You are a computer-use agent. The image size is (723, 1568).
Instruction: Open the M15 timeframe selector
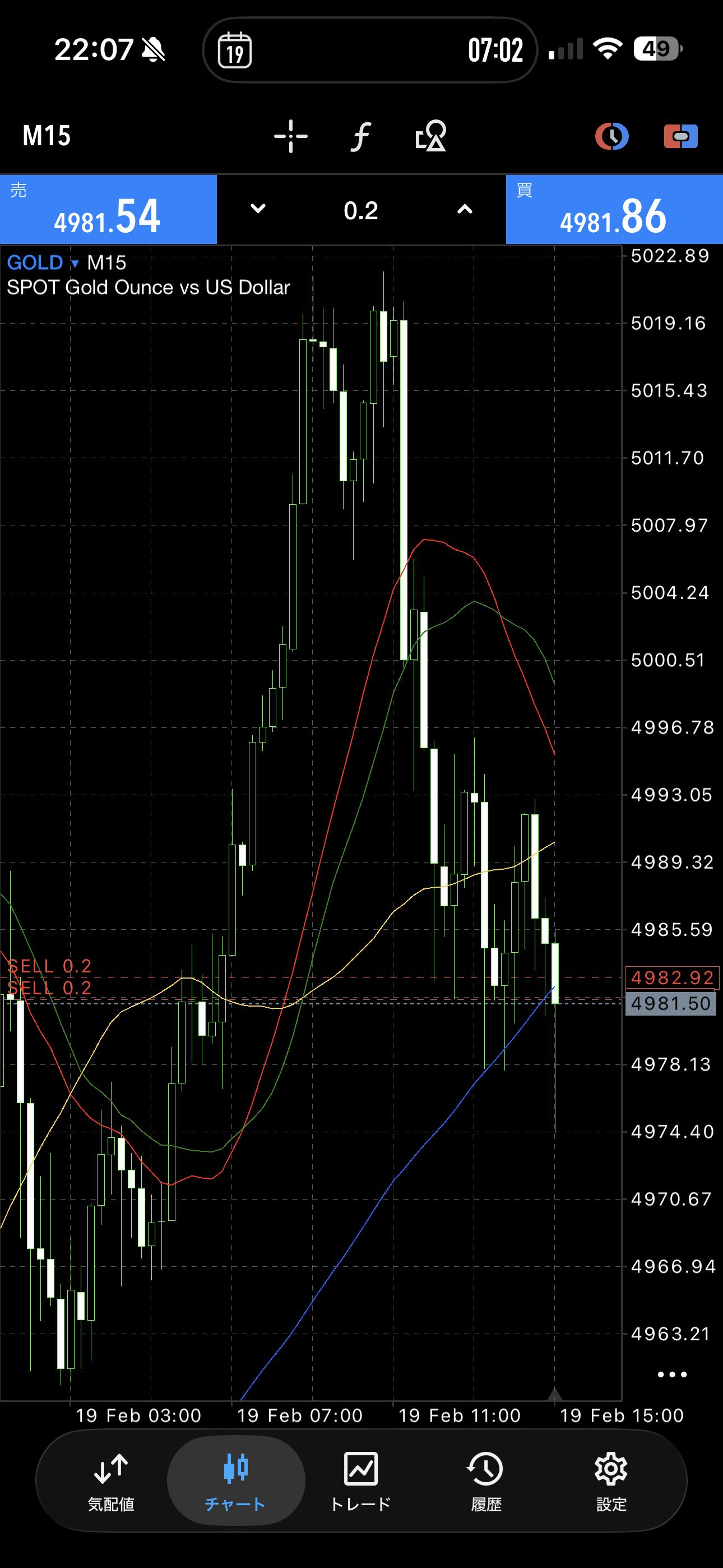[x=47, y=136]
